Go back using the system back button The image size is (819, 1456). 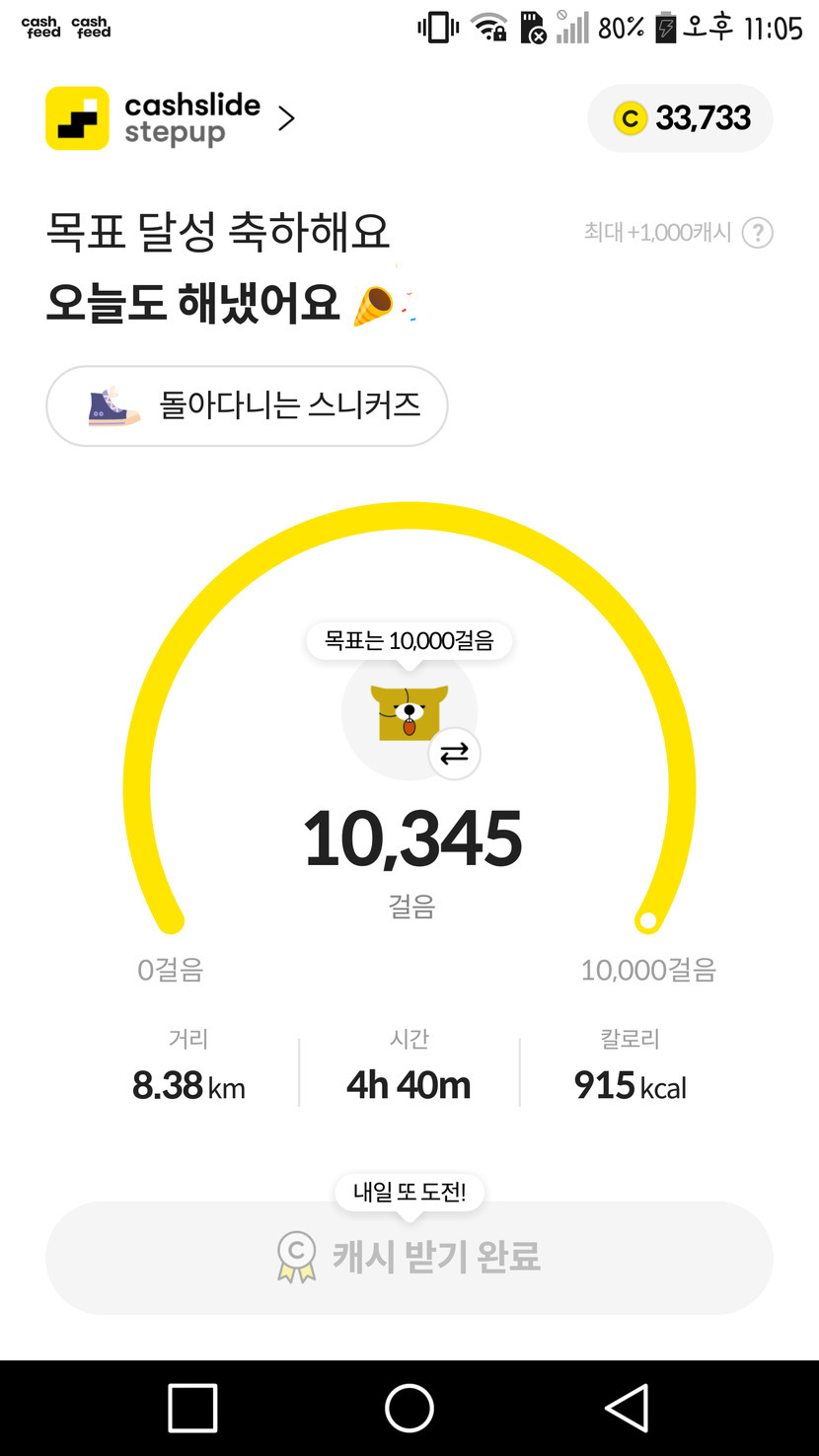click(x=626, y=1407)
